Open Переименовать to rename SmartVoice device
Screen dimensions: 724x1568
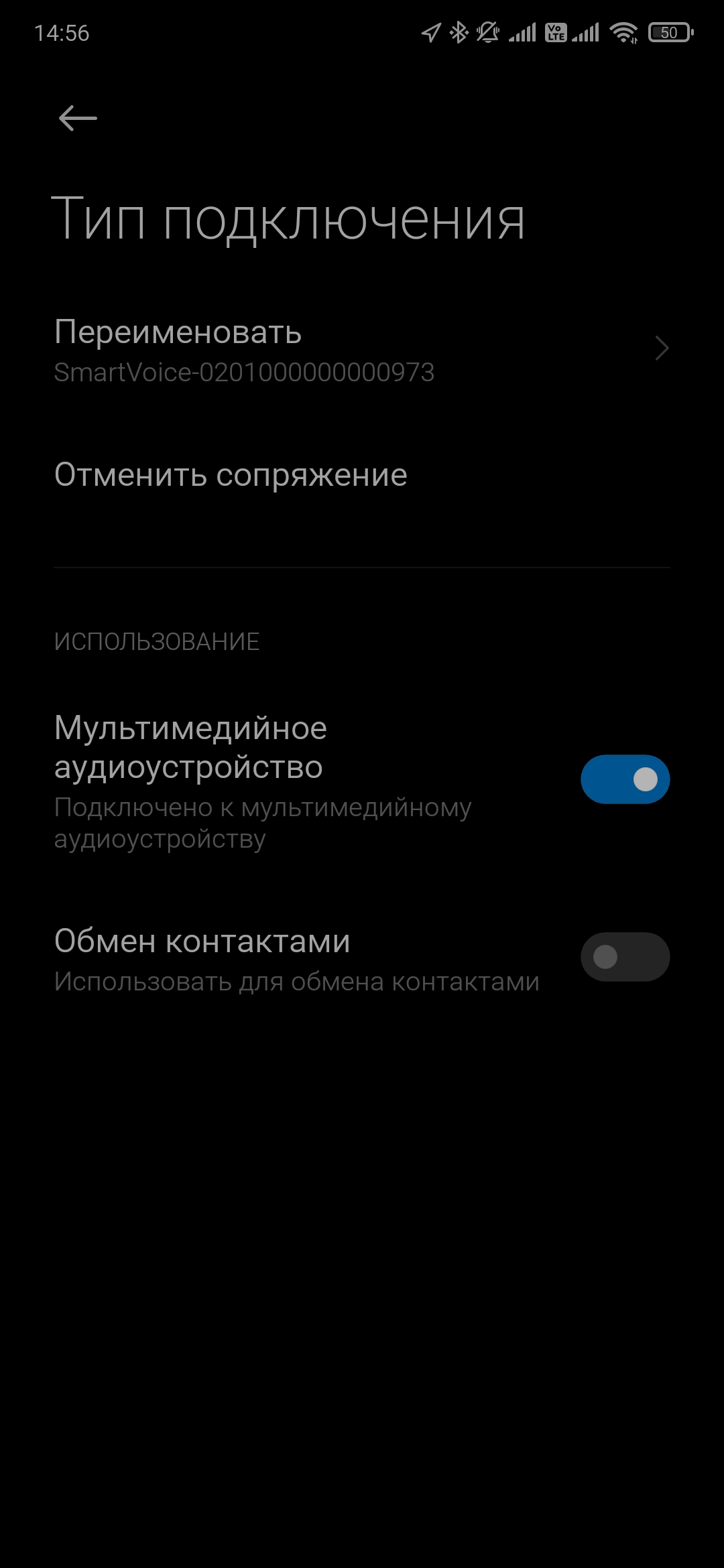click(362, 350)
